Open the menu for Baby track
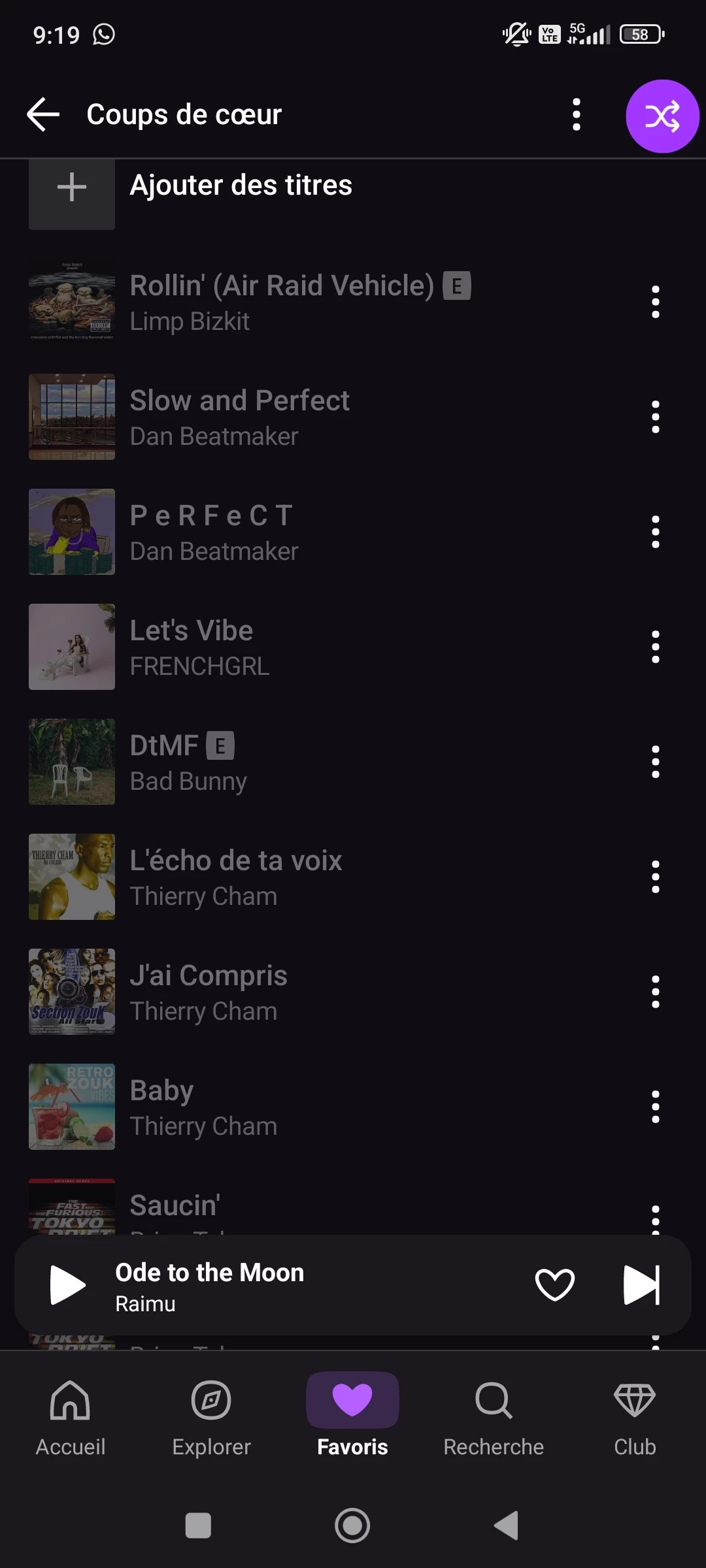Screen dimensions: 706x1568 pyautogui.click(x=655, y=1107)
